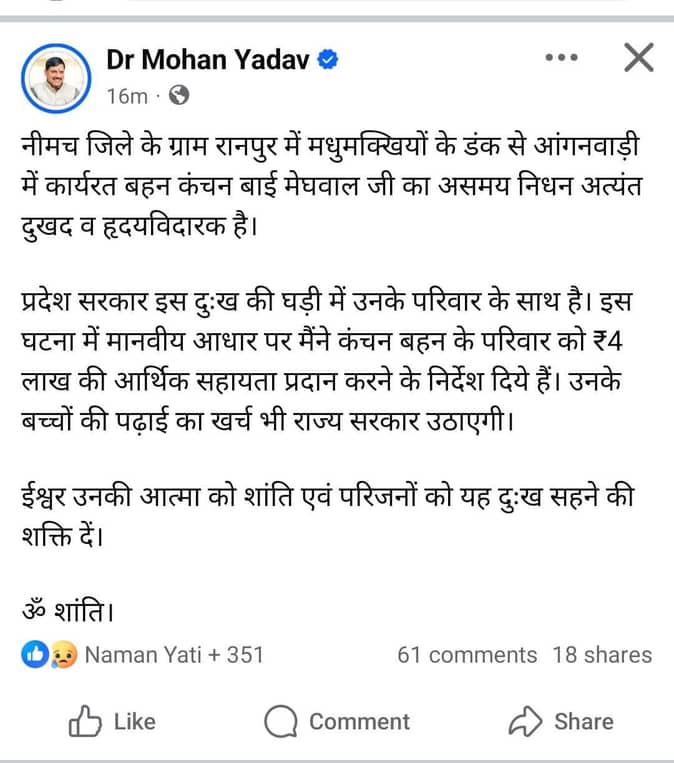Open the post options three-dot menu

point(561,59)
